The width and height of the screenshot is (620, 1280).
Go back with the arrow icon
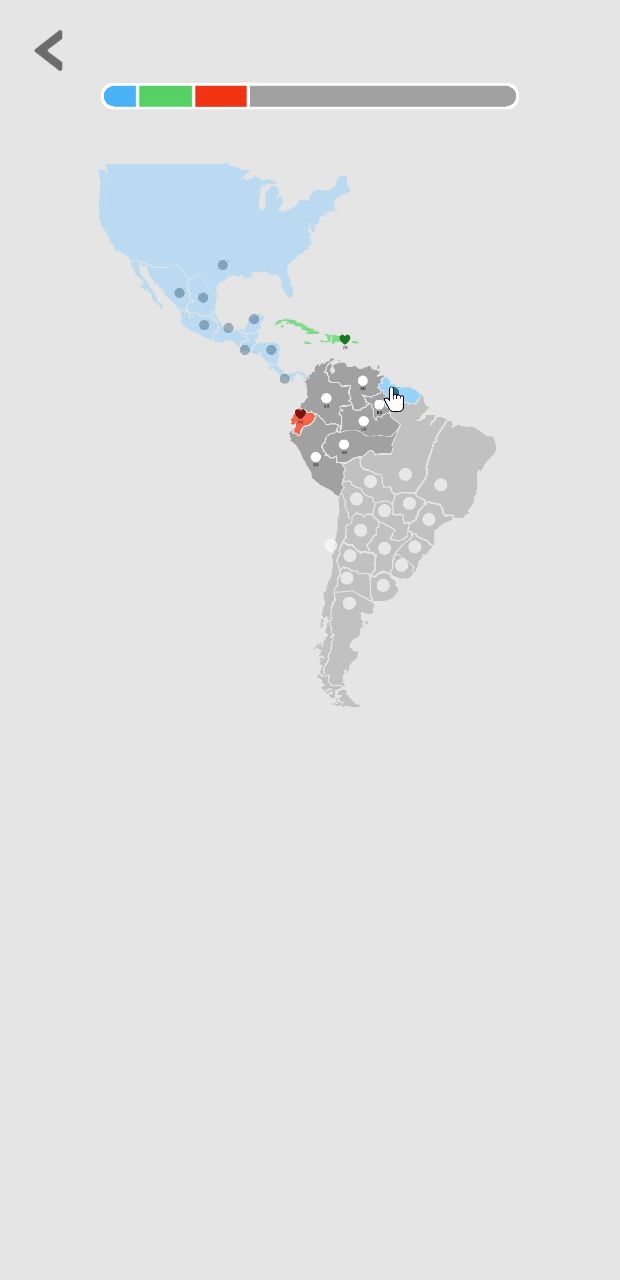click(49, 51)
